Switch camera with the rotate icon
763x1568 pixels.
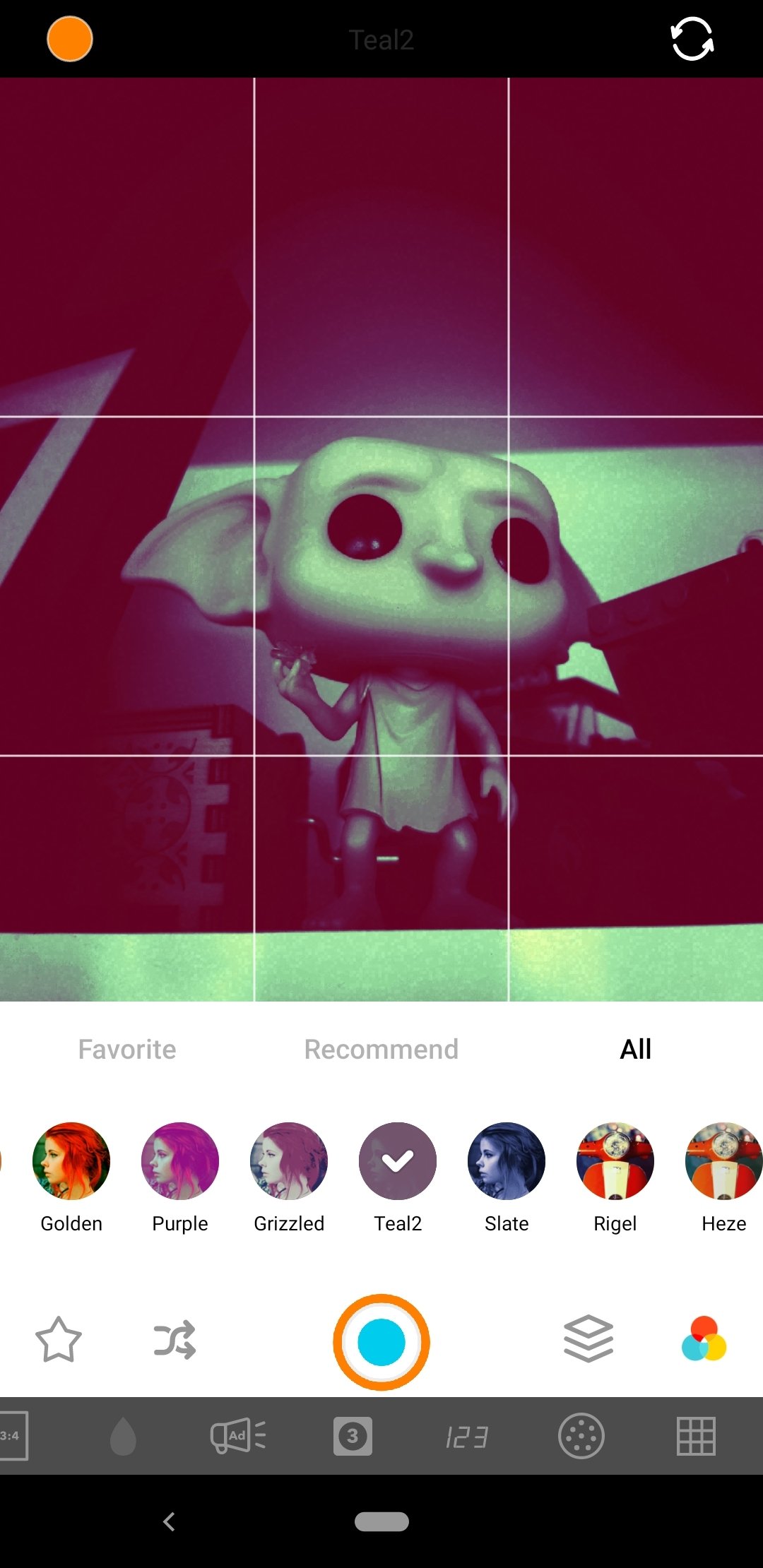pyautogui.click(x=692, y=39)
